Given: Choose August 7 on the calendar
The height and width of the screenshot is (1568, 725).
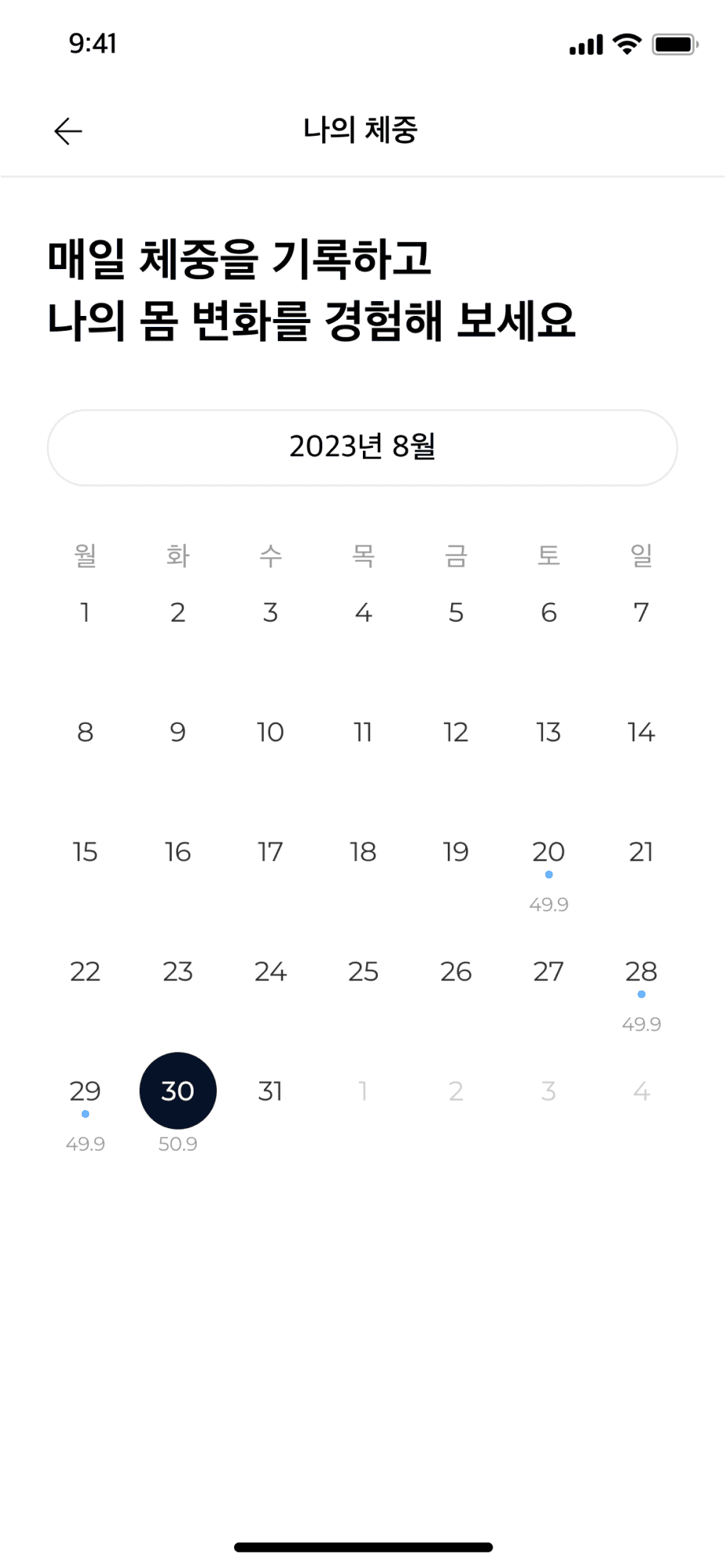Looking at the screenshot, I should coord(641,613).
